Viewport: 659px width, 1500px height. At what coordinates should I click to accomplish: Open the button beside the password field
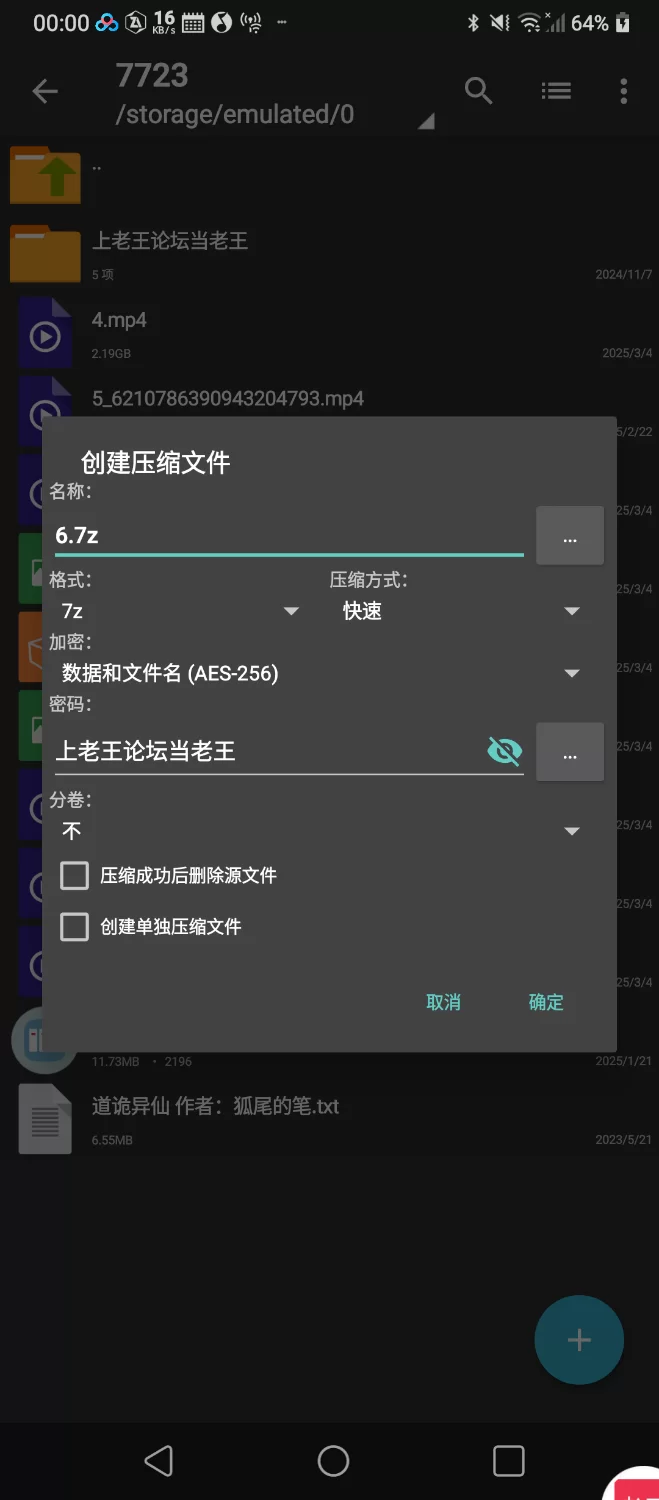tap(570, 752)
